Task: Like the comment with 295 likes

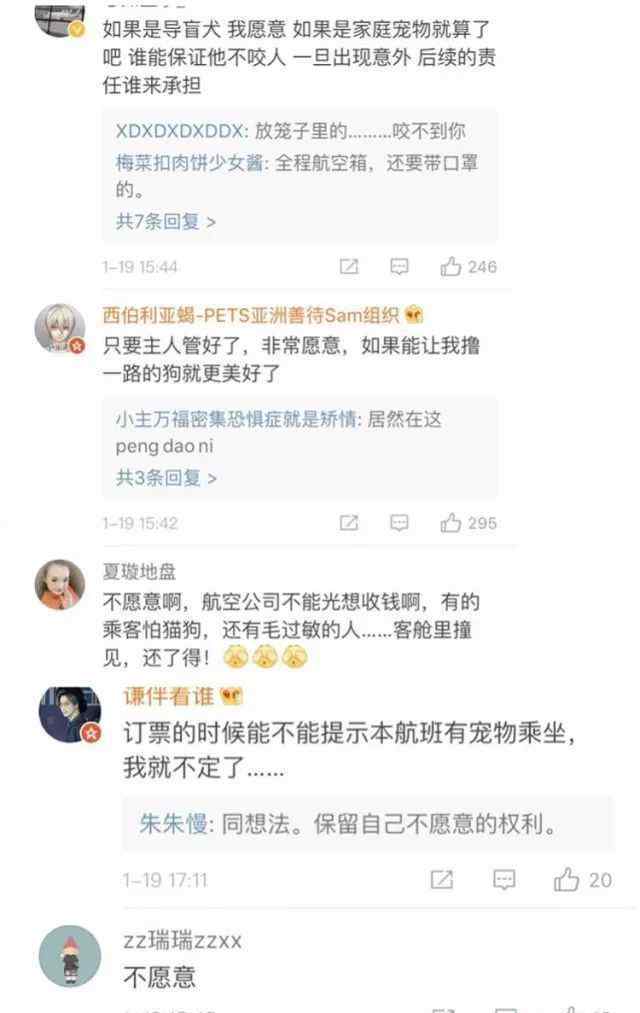Action: point(451,523)
